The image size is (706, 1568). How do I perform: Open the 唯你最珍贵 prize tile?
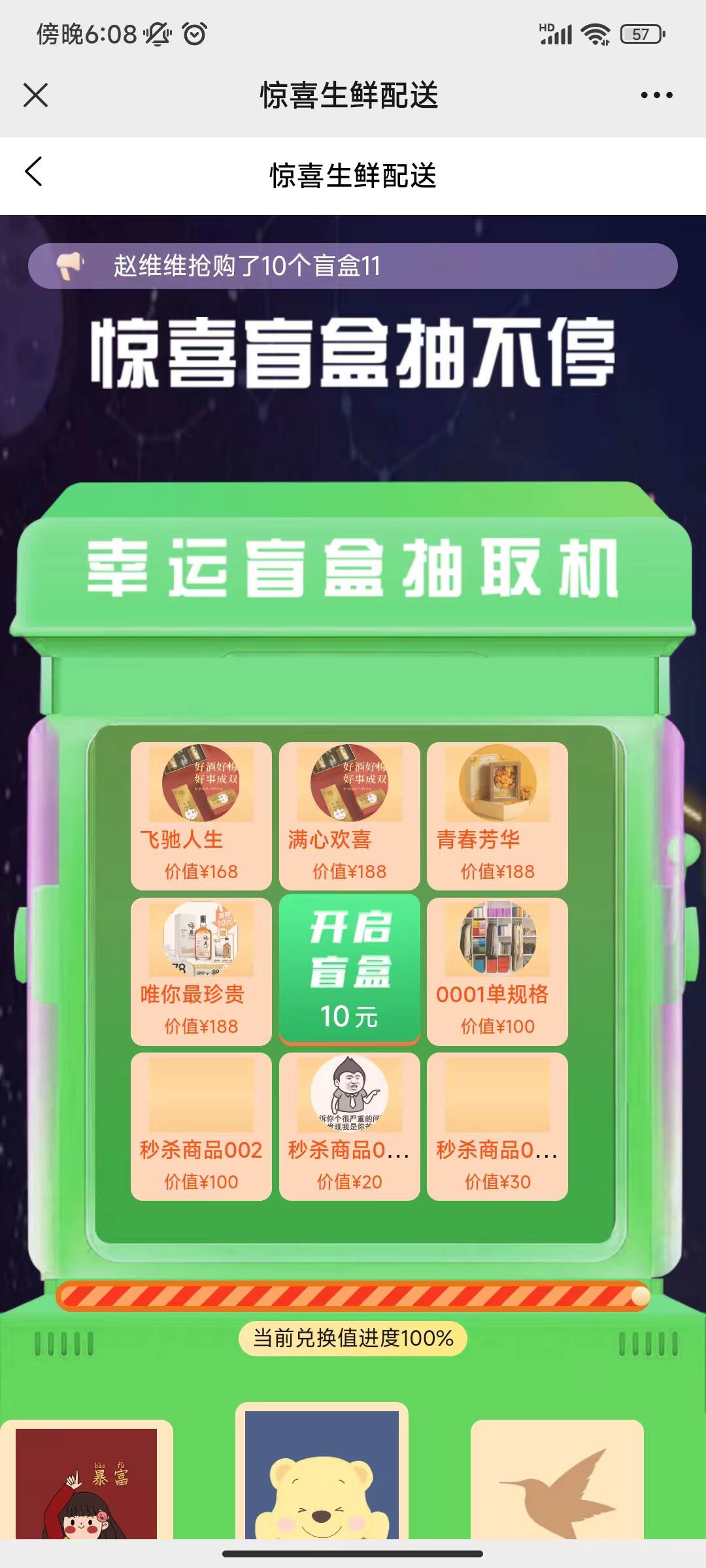click(201, 971)
